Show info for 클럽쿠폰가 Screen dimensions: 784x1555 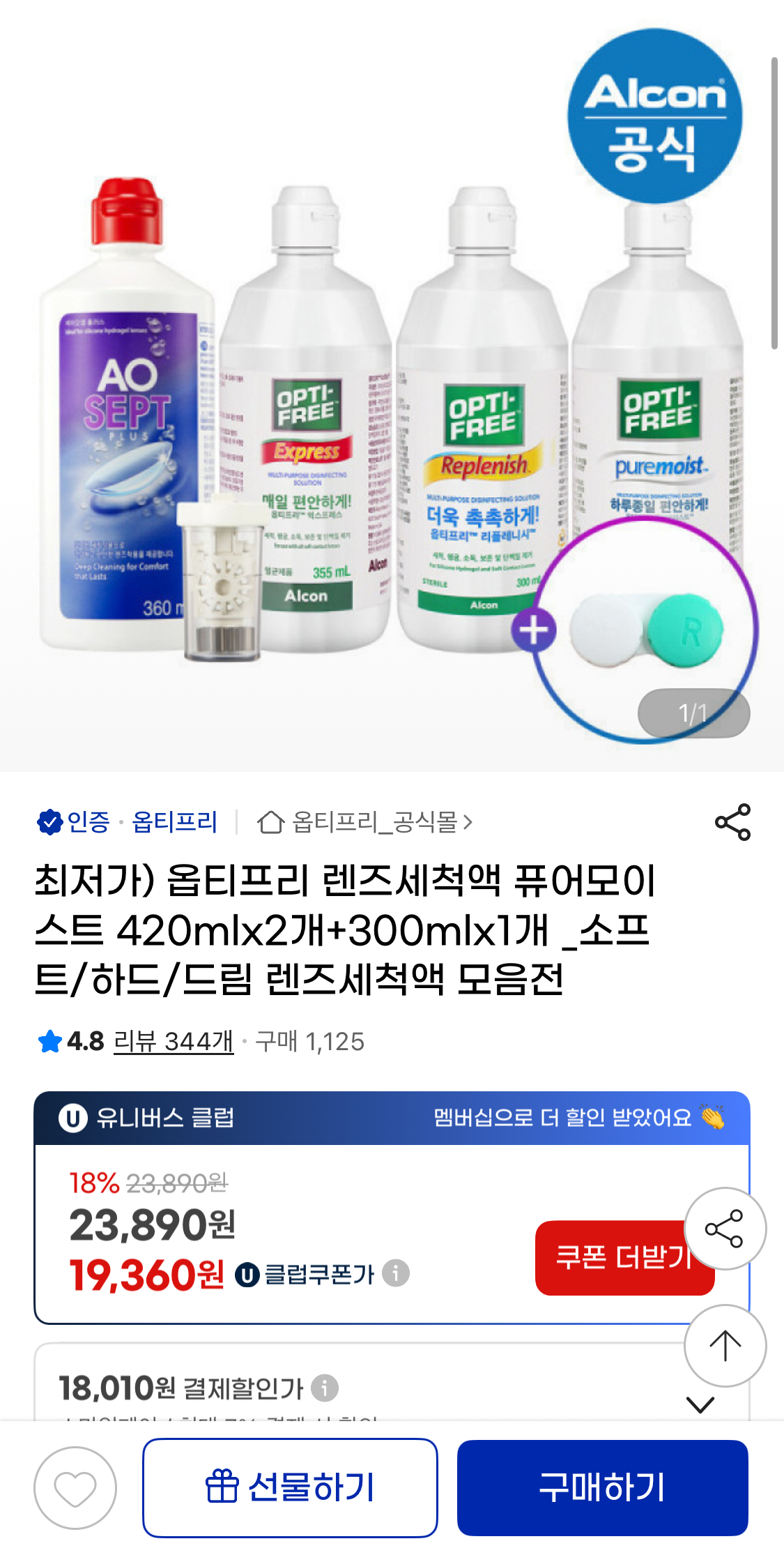pos(396,1273)
